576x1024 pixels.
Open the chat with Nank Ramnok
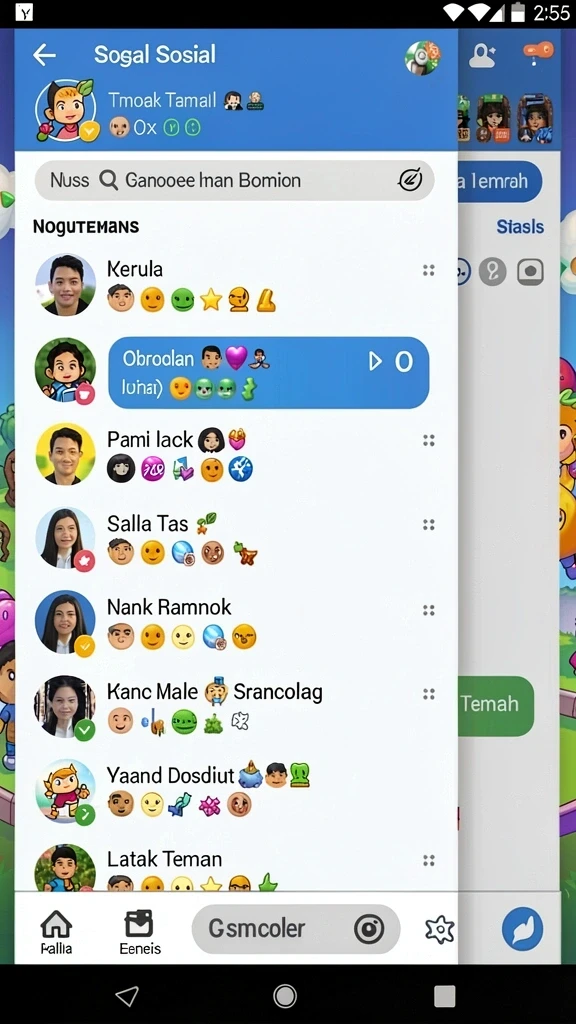(235, 623)
